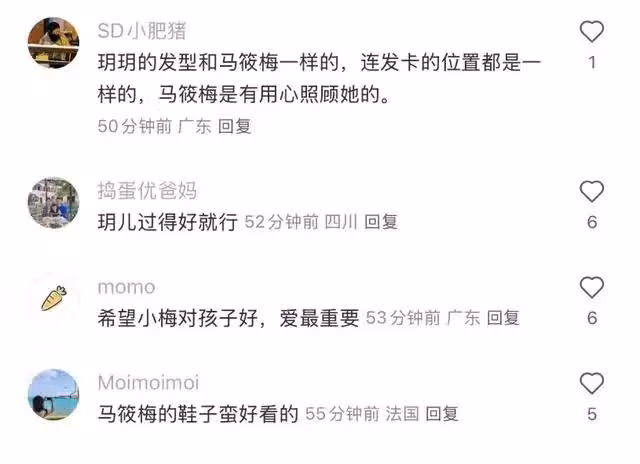Open momo's carrot avatar

point(53,298)
